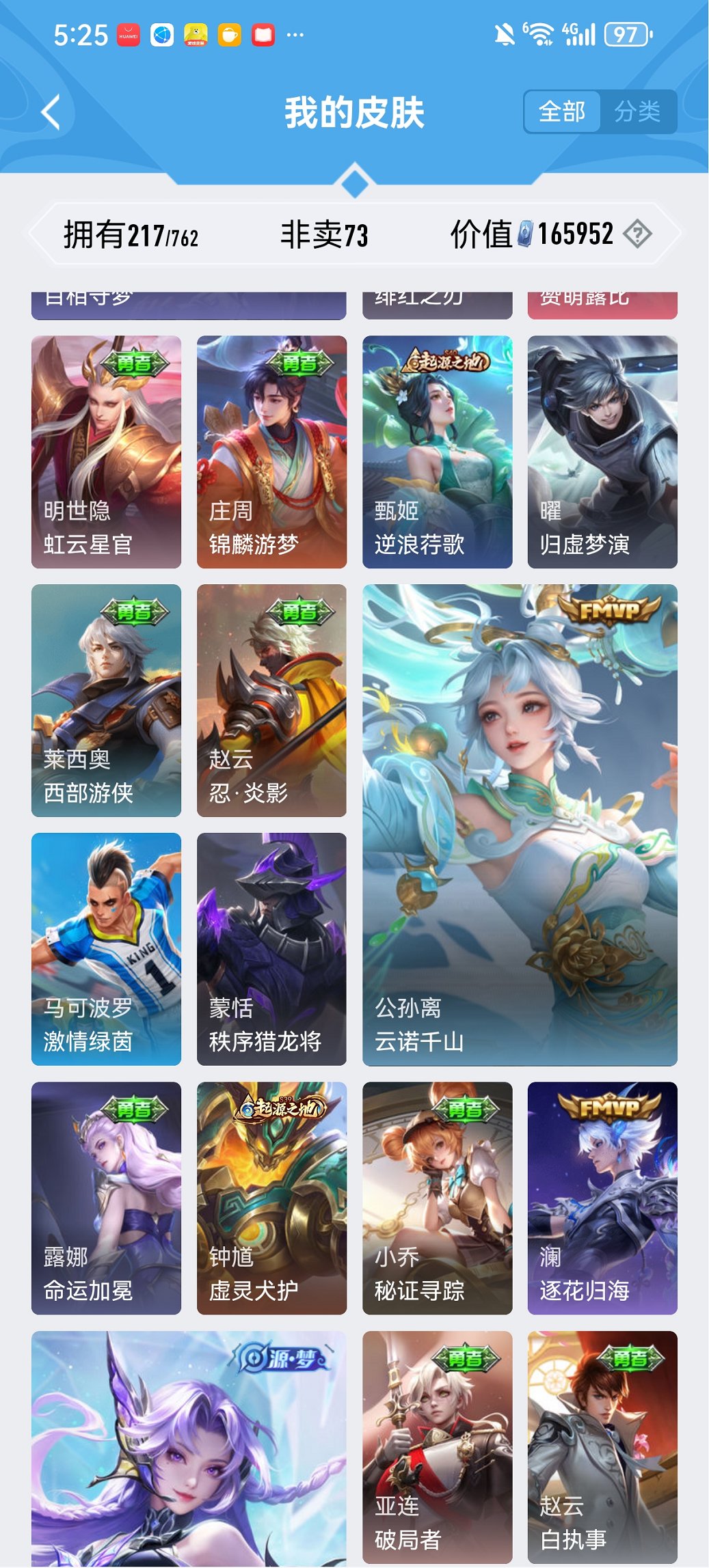Open 公孙离 云诺千山 large card

520,824
